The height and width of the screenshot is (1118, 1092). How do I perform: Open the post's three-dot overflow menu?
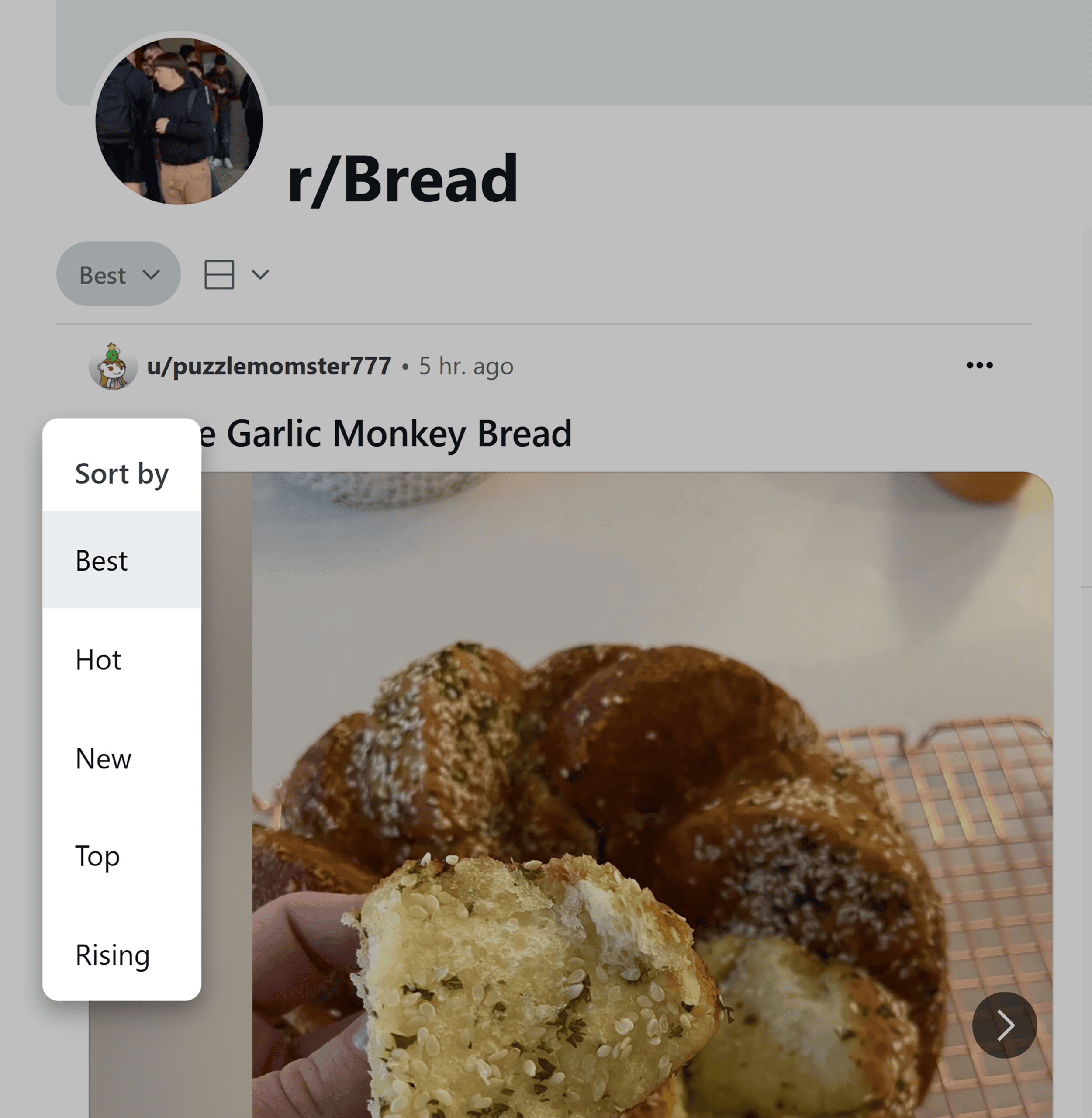979,365
